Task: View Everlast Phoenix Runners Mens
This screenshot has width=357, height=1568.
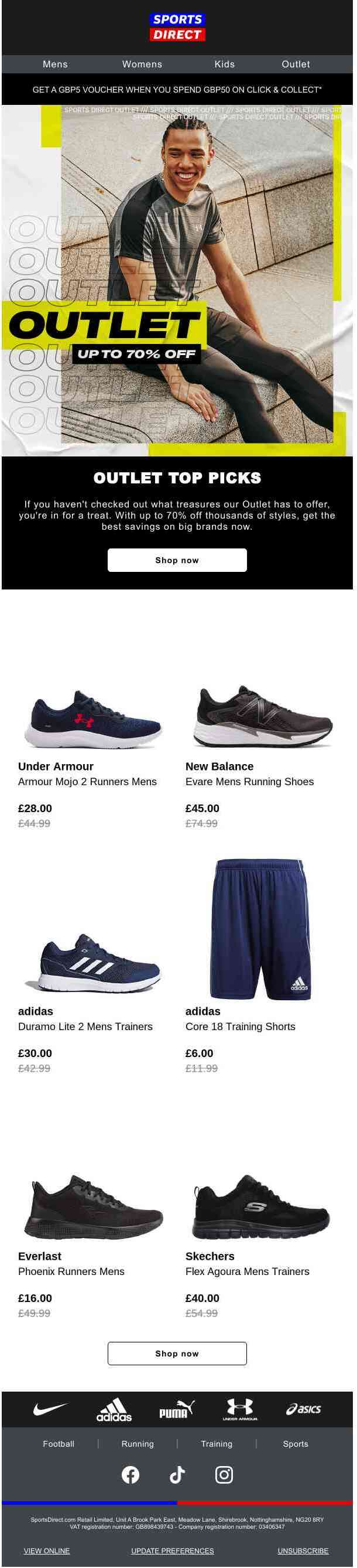Action: (x=93, y=1208)
